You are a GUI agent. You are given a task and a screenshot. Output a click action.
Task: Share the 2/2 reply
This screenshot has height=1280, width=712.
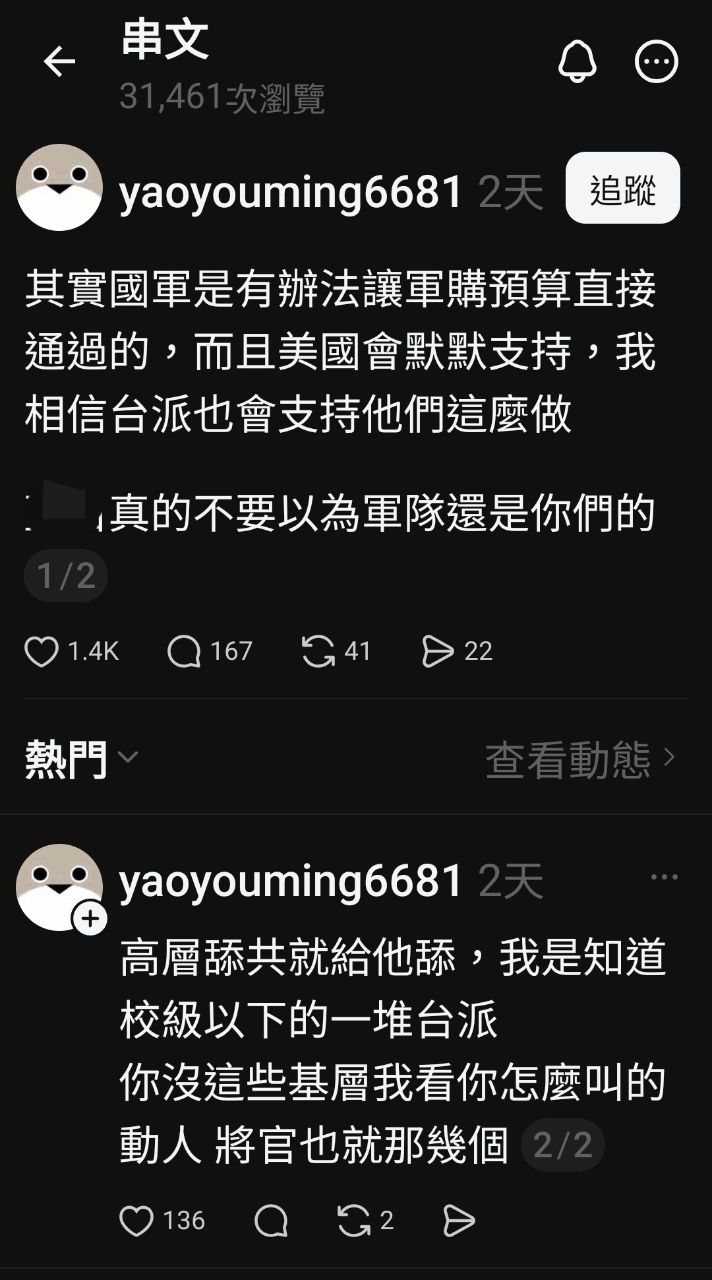[458, 1221]
